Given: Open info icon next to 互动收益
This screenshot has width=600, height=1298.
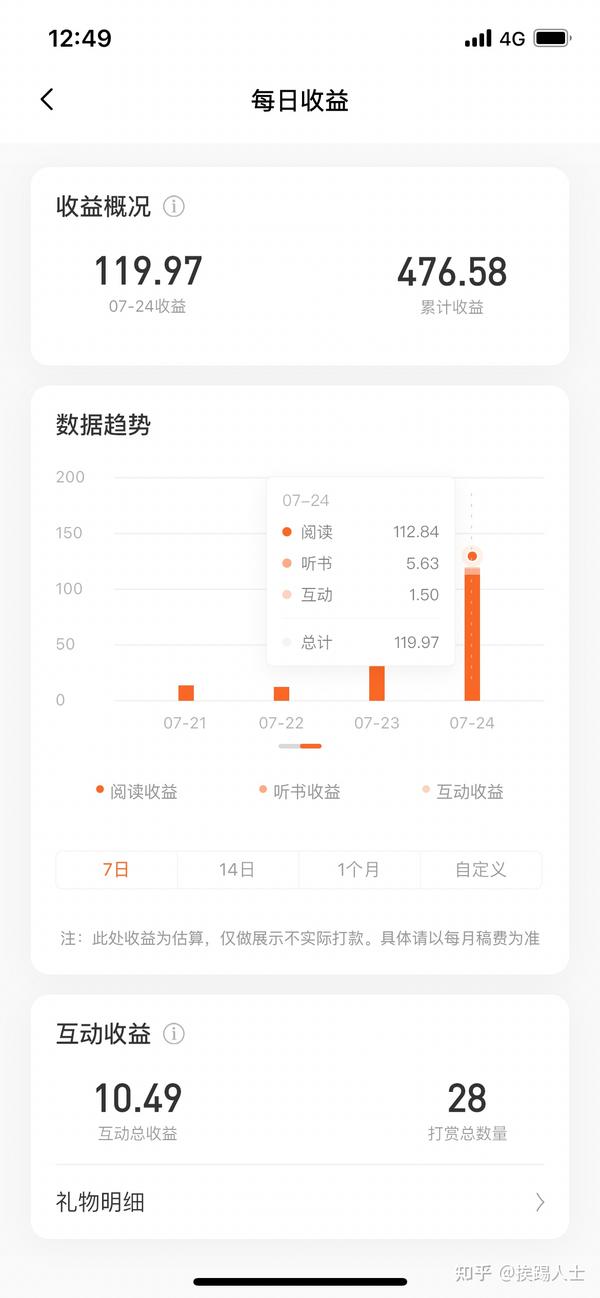Looking at the screenshot, I should [x=174, y=1034].
